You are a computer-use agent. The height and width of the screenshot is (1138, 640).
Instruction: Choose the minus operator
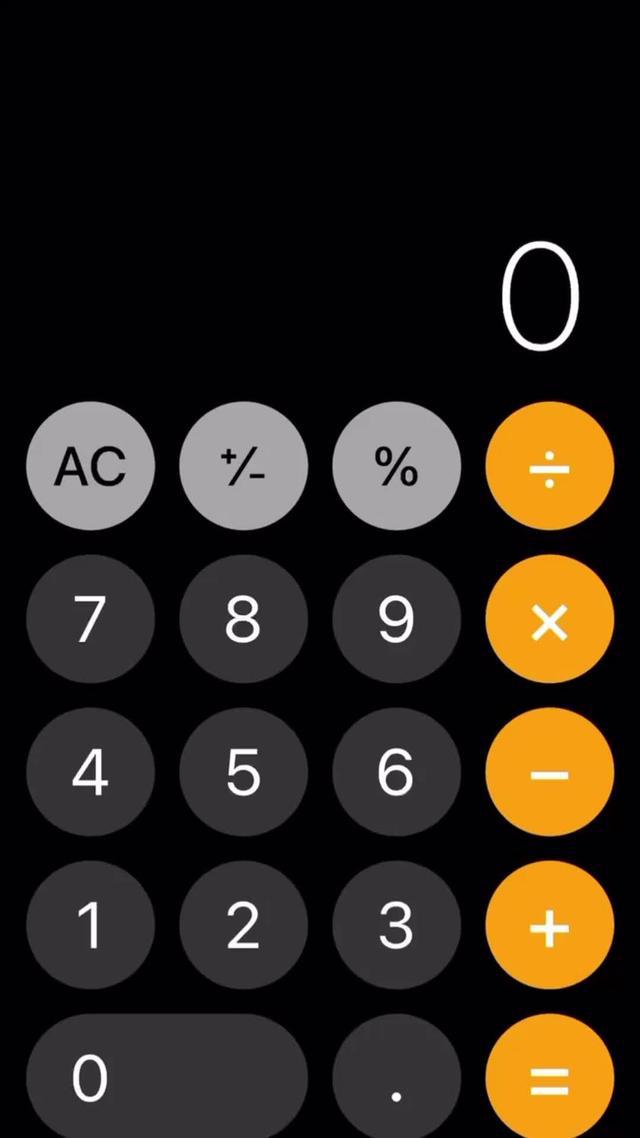(549, 772)
